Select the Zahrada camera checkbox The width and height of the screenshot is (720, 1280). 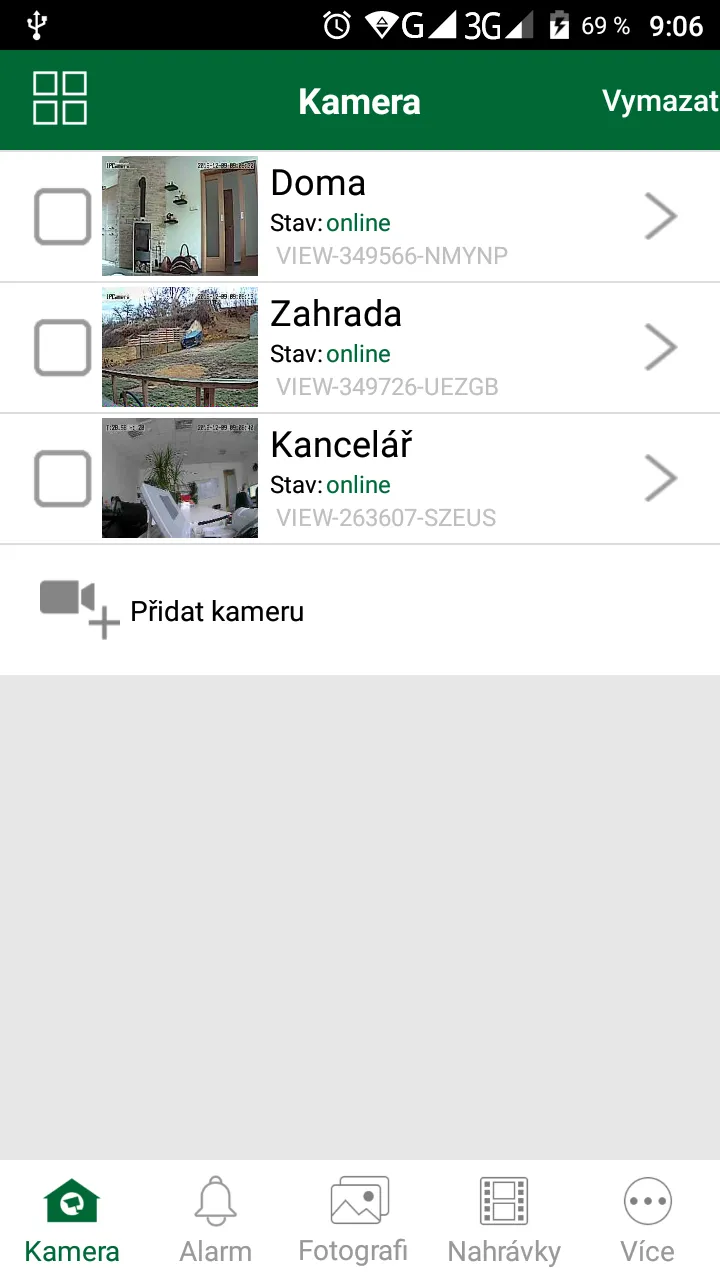click(x=63, y=348)
